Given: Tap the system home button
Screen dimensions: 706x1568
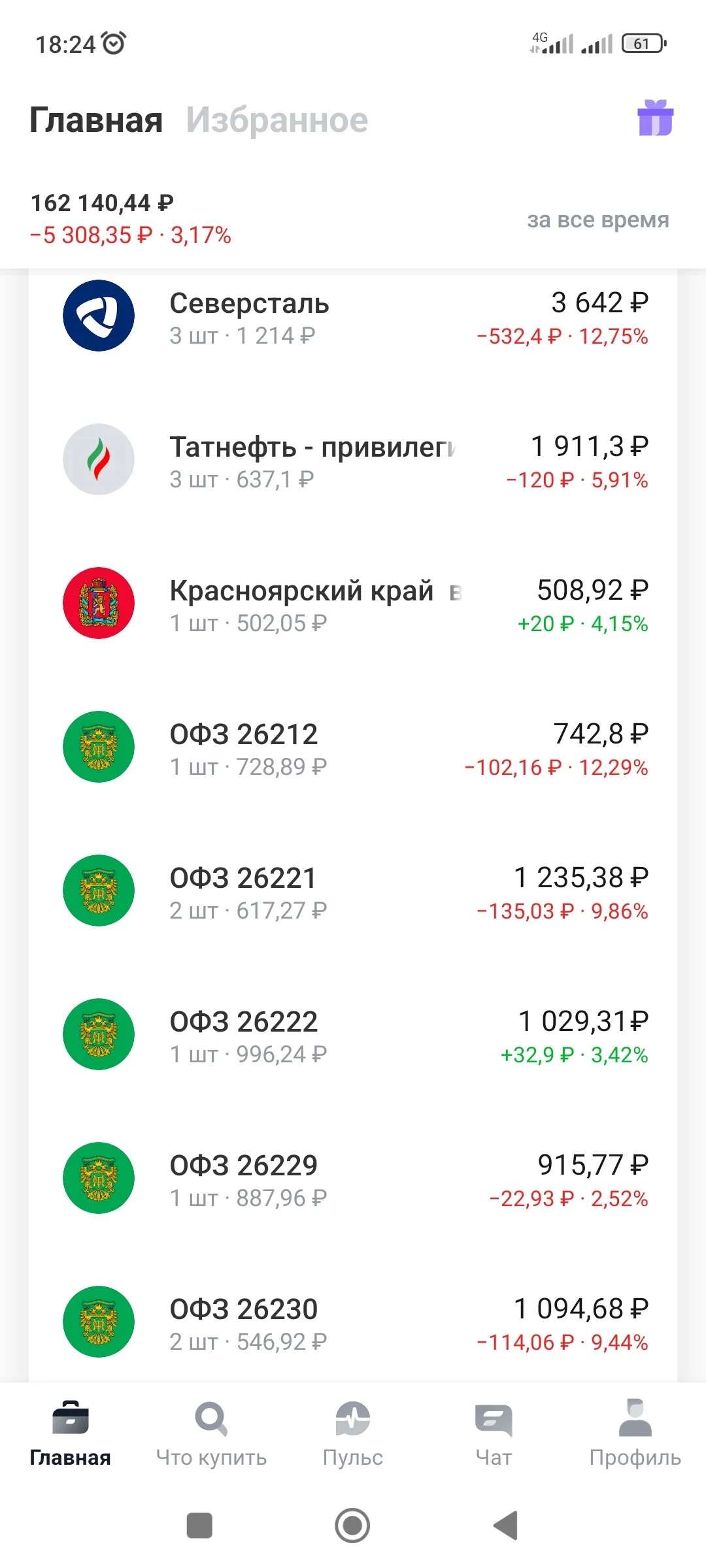Looking at the screenshot, I should (x=352, y=1526).
